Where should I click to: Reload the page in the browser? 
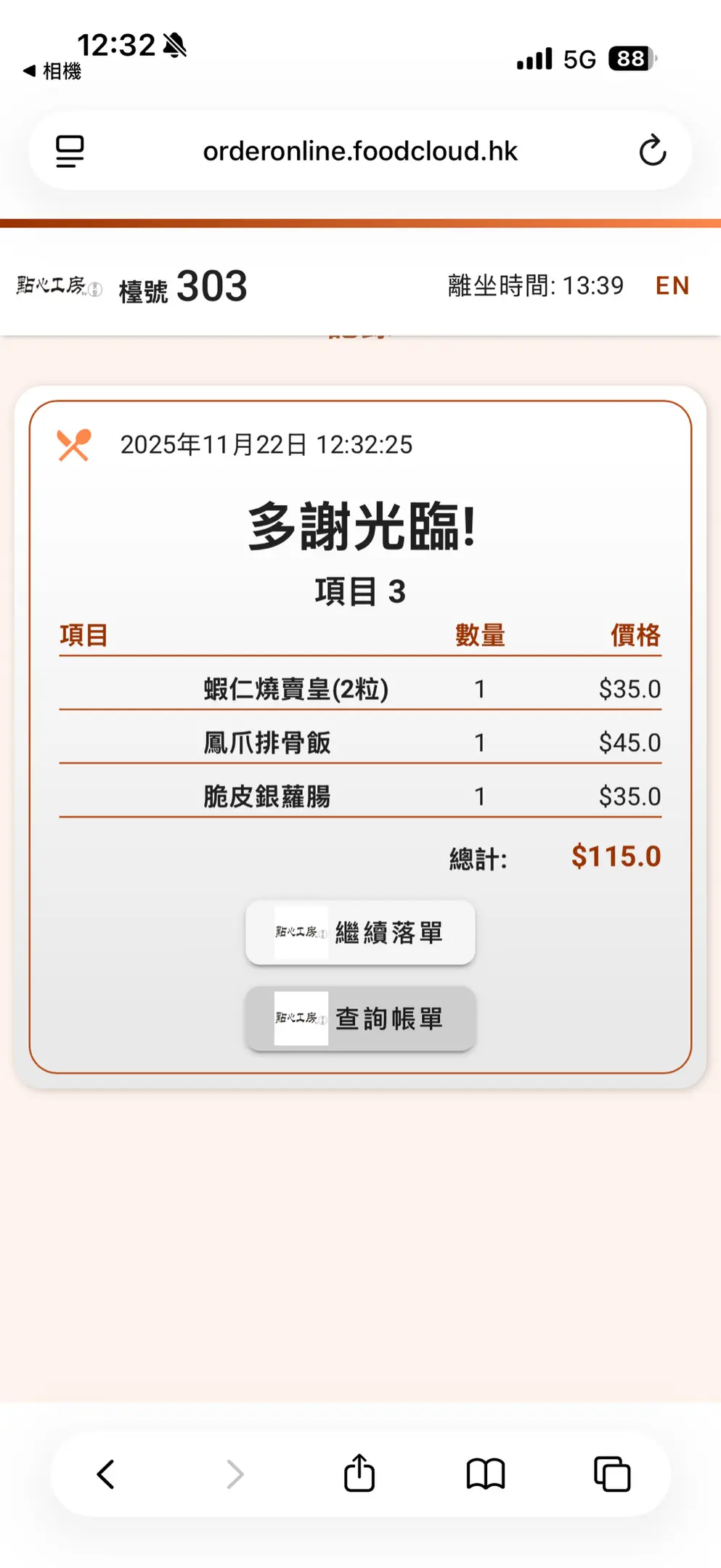(652, 151)
